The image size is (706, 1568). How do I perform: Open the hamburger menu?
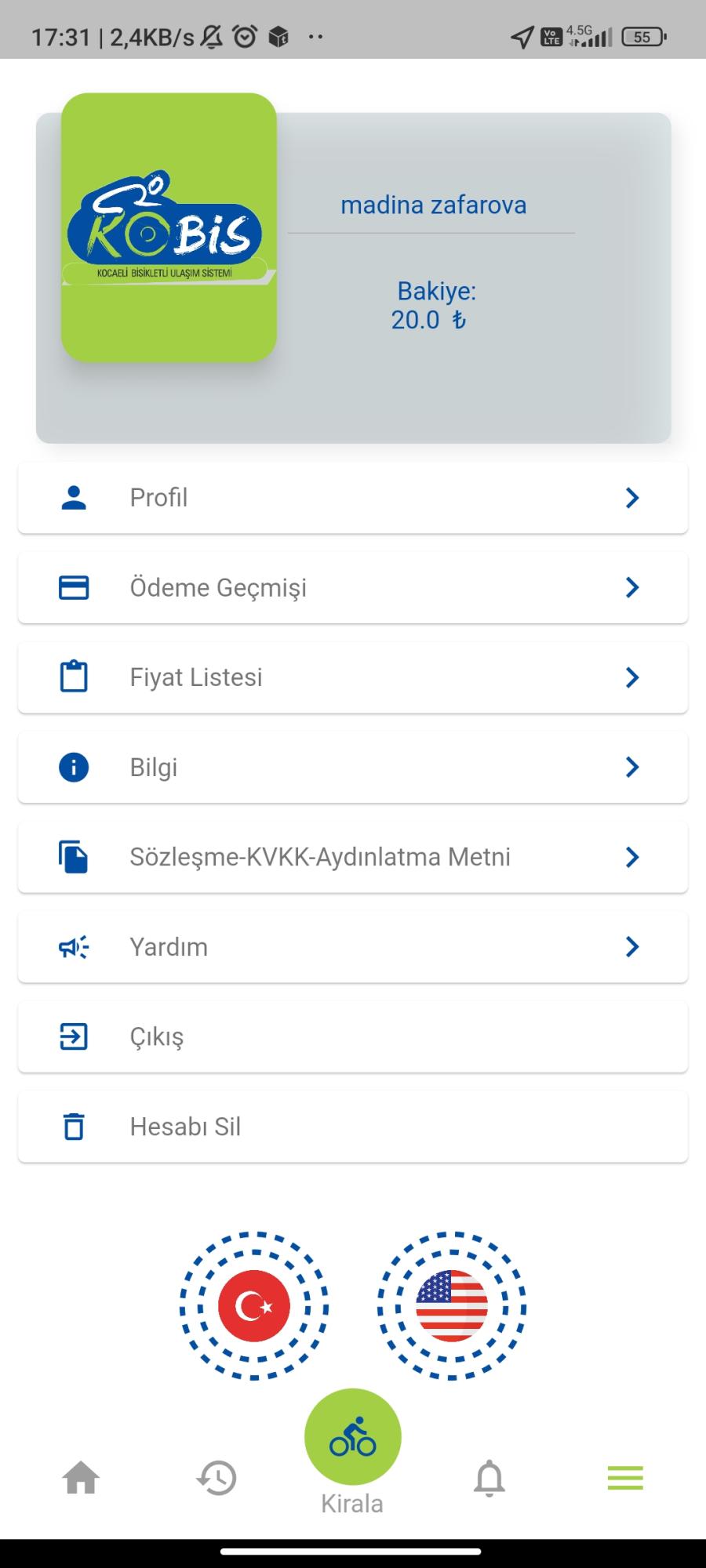click(624, 1477)
